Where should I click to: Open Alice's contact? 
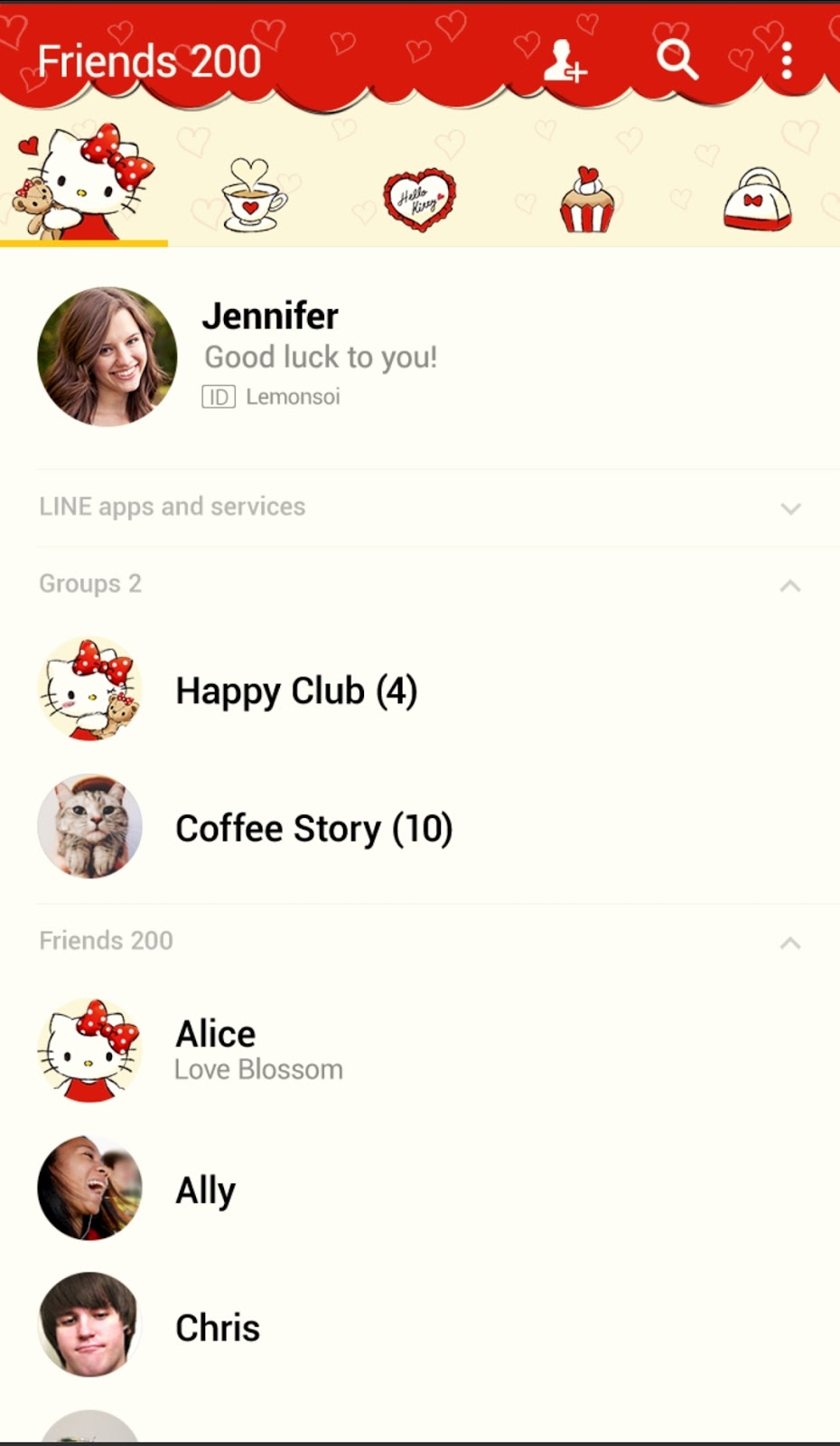tap(420, 1050)
